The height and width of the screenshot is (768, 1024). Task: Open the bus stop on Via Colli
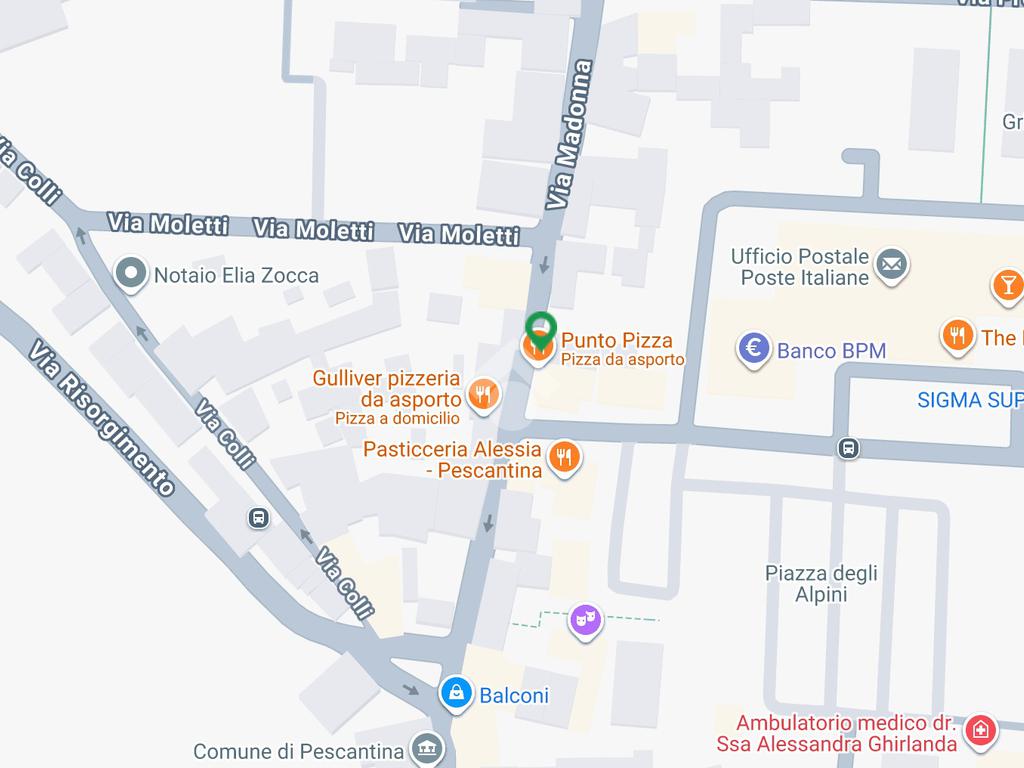[258, 517]
